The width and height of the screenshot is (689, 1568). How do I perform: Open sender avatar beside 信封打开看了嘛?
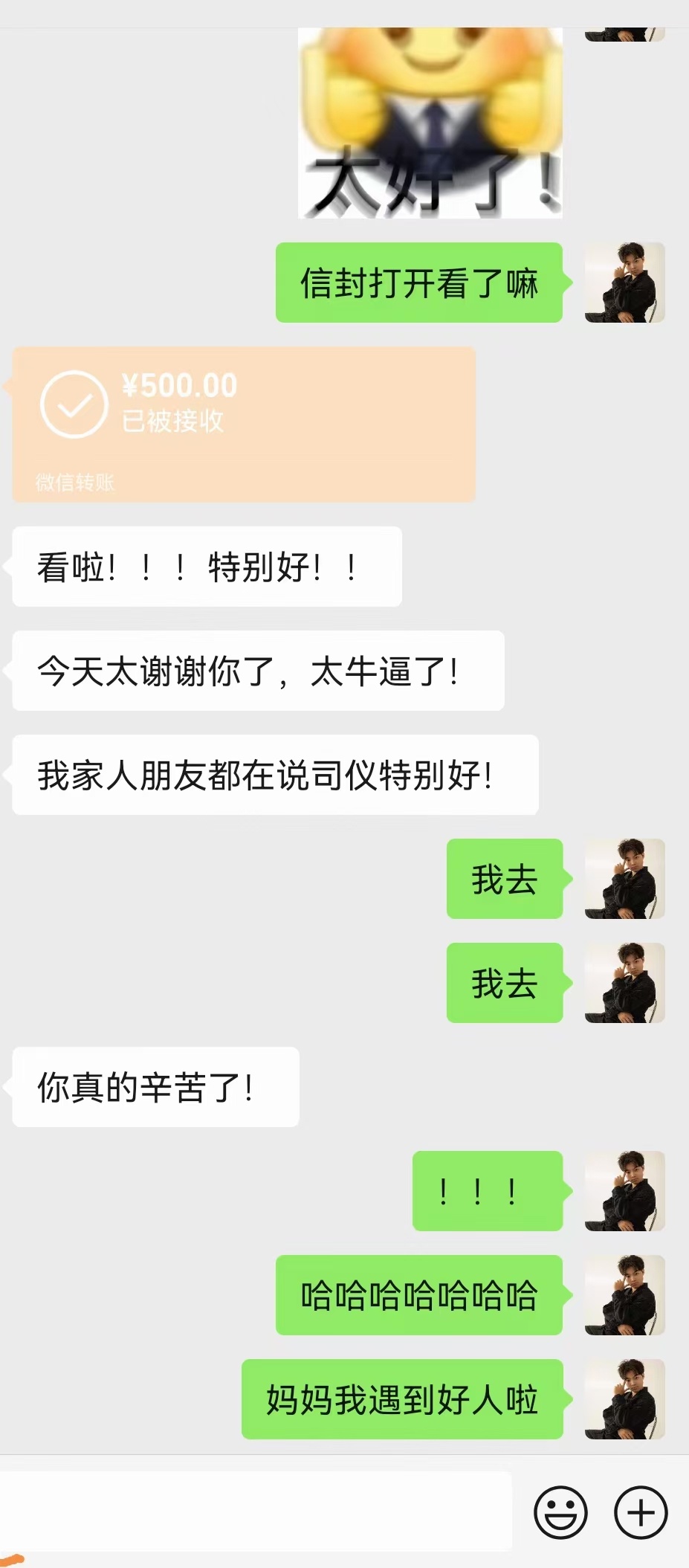625,283
